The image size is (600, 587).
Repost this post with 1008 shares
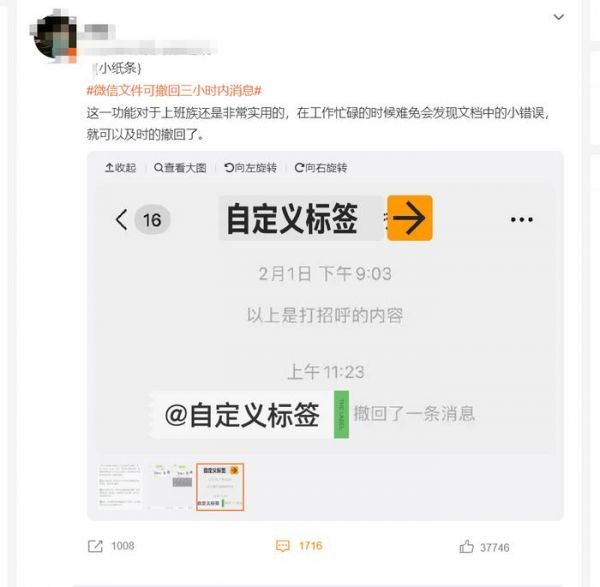(x=110, y=546)
